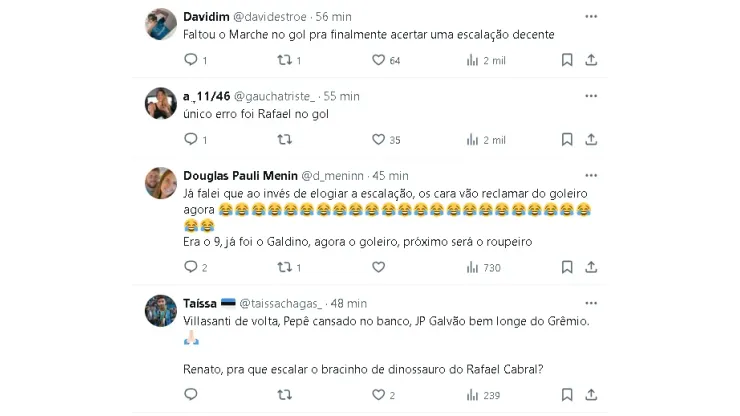Like Taíssa's tweet about Rafael Cabral
This screenshot has height=416, width=740.
(x=379, y=395)
